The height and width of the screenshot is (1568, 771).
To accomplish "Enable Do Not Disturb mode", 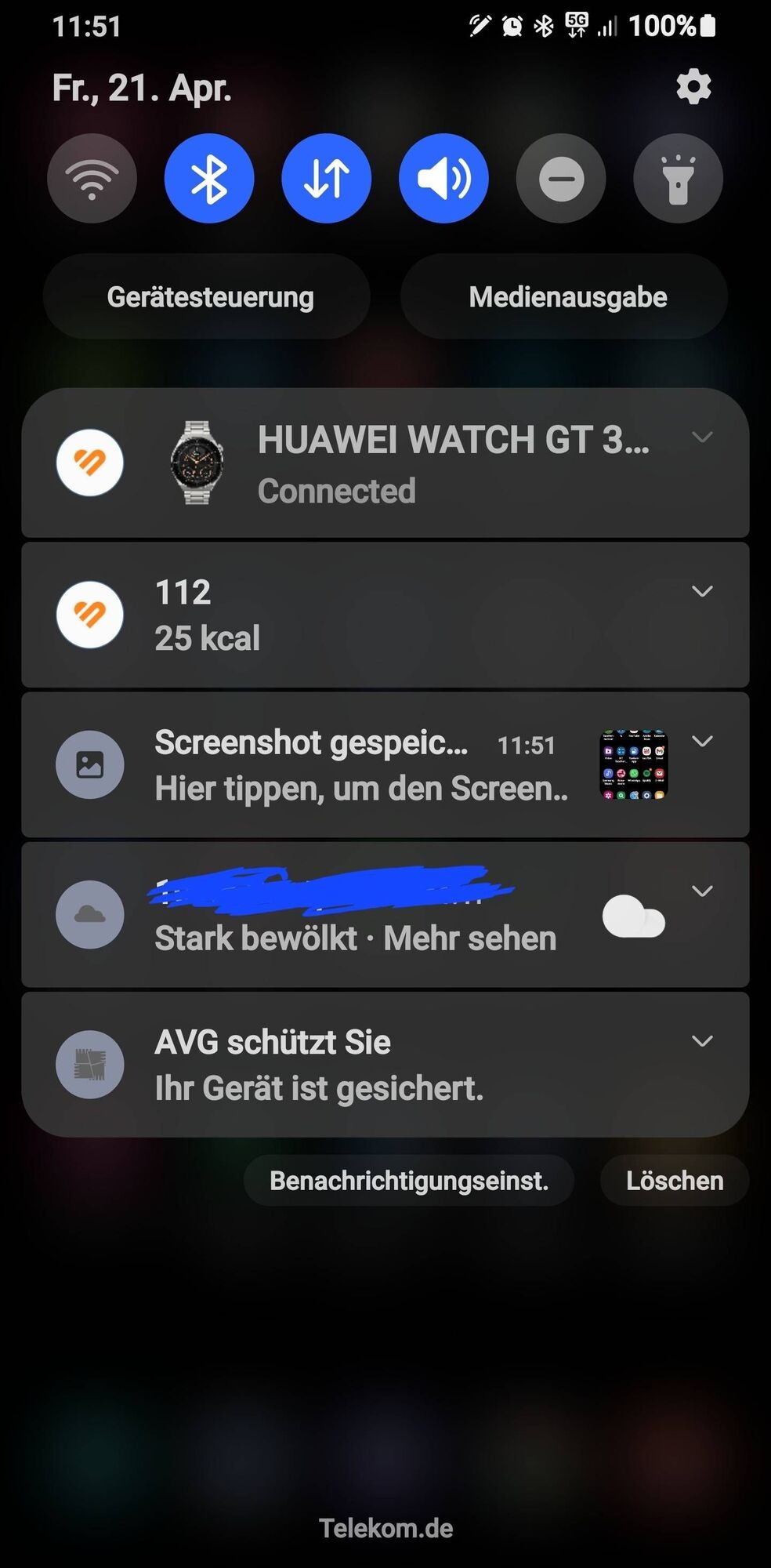I will point(561,178).
